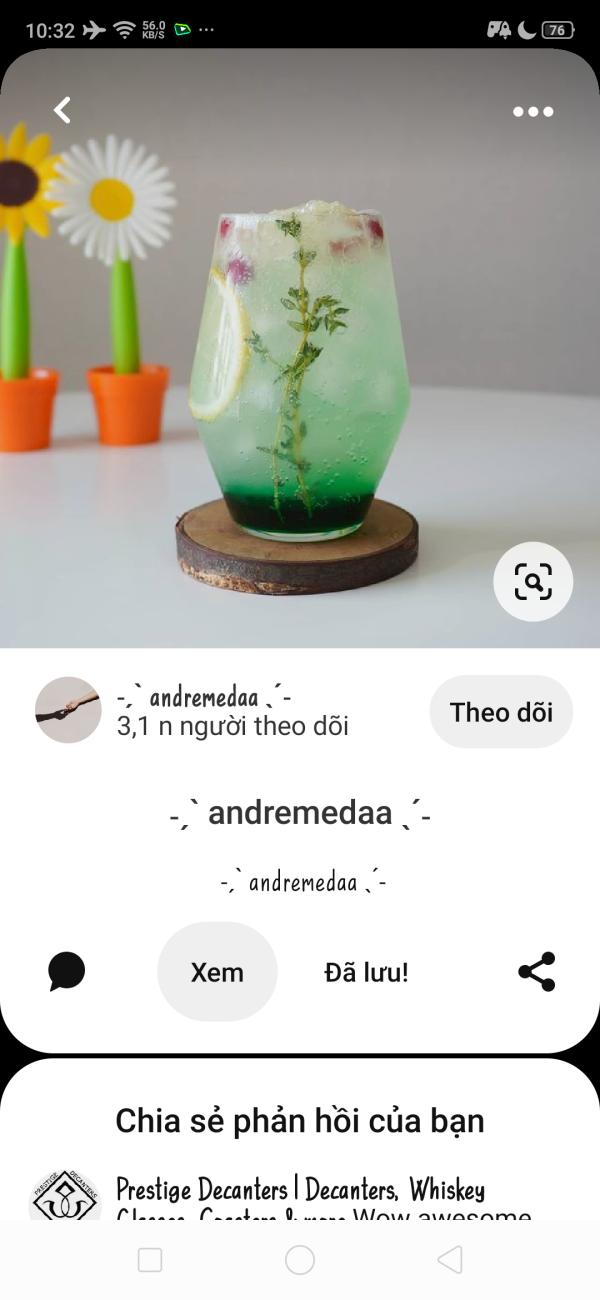Follow andremedaa with Theo dõi button
This screenshot has height=1300, width=600.
point(501,712)
